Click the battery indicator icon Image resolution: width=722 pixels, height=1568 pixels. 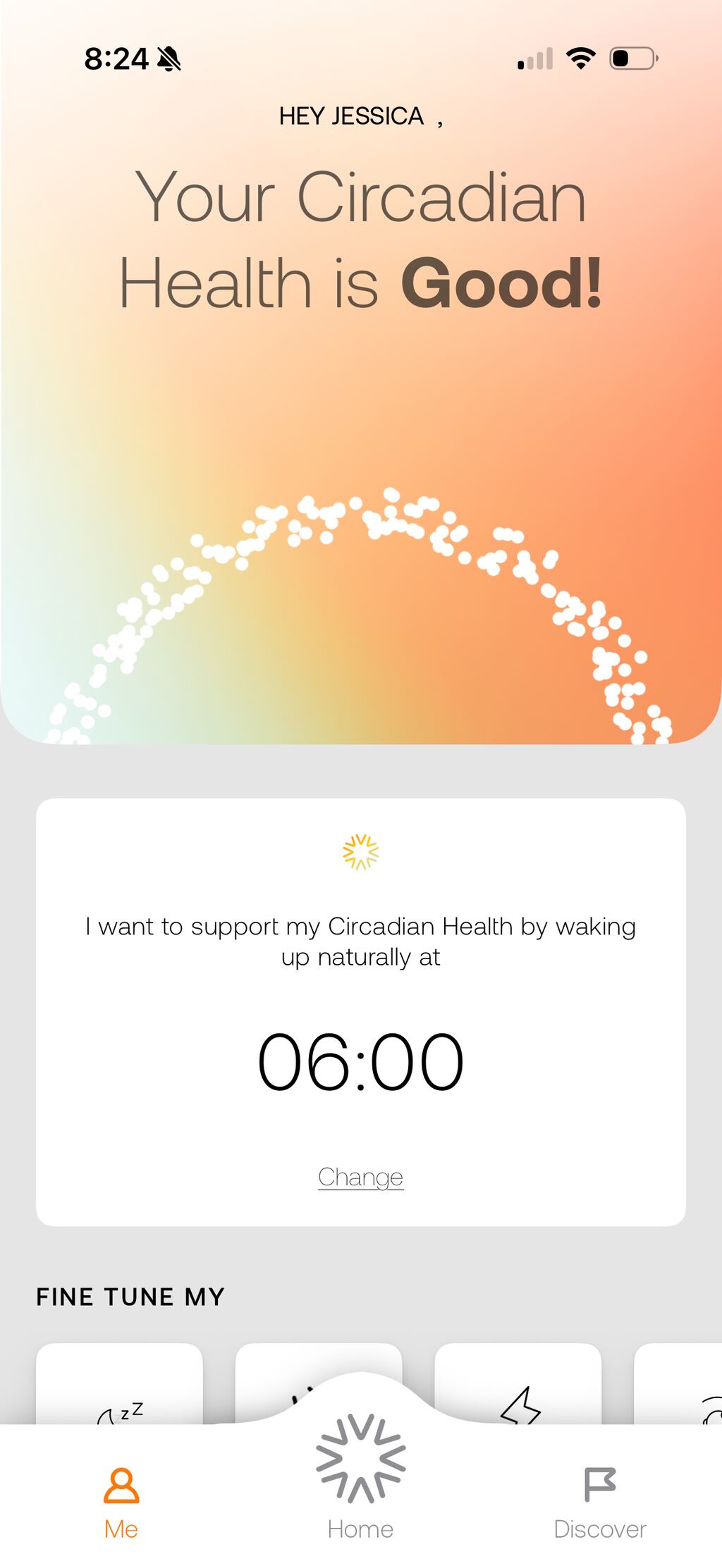pyautogui.click(x=634, y=60)
